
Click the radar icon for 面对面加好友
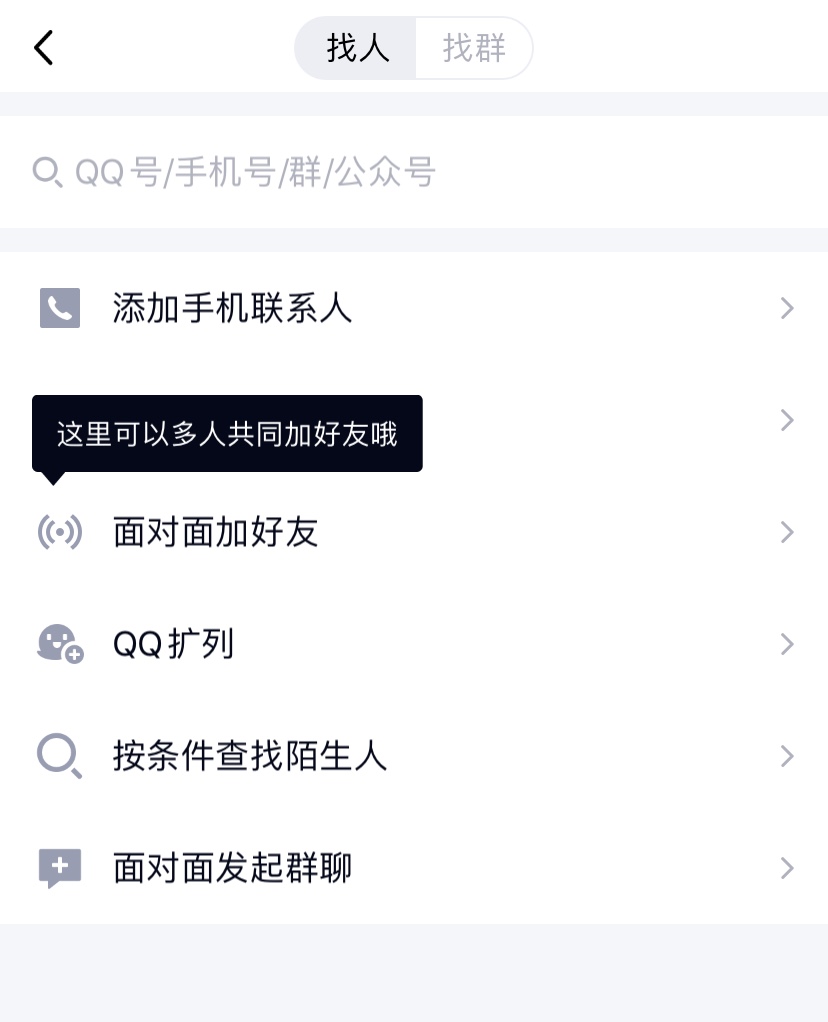click(60, 532)
